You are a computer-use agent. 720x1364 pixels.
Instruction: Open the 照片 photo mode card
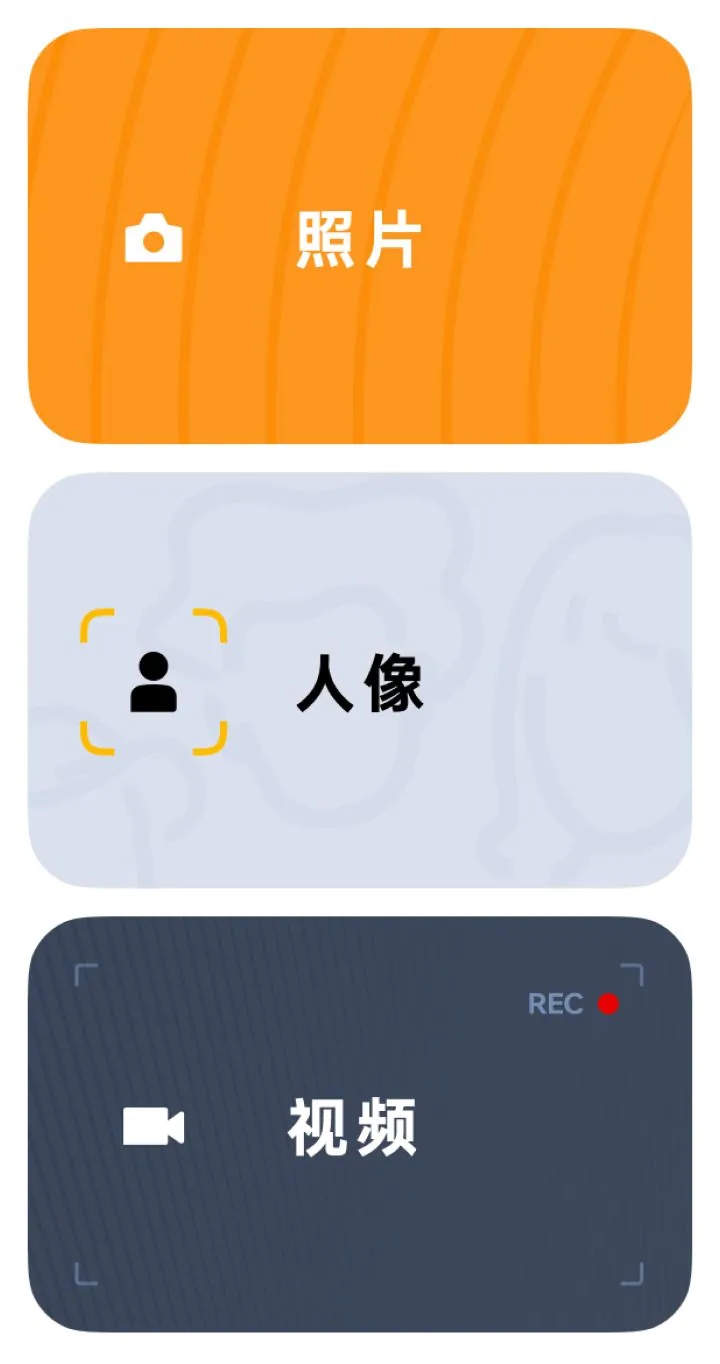coord(360,236)
